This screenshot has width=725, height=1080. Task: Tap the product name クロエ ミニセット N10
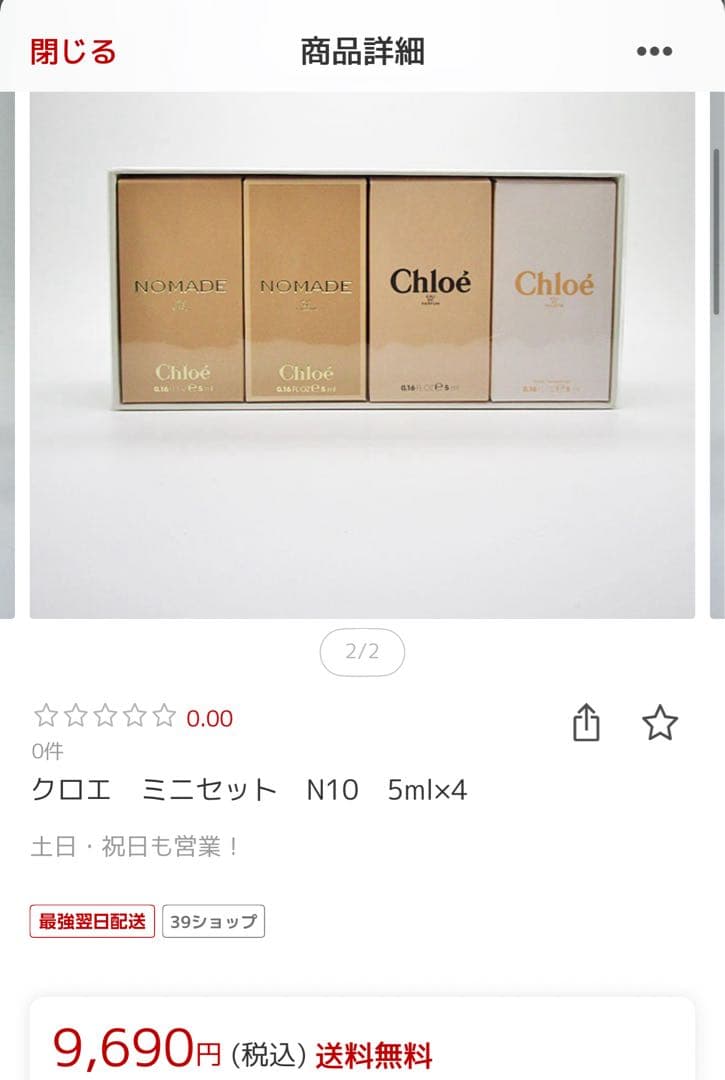coord(250,790)
